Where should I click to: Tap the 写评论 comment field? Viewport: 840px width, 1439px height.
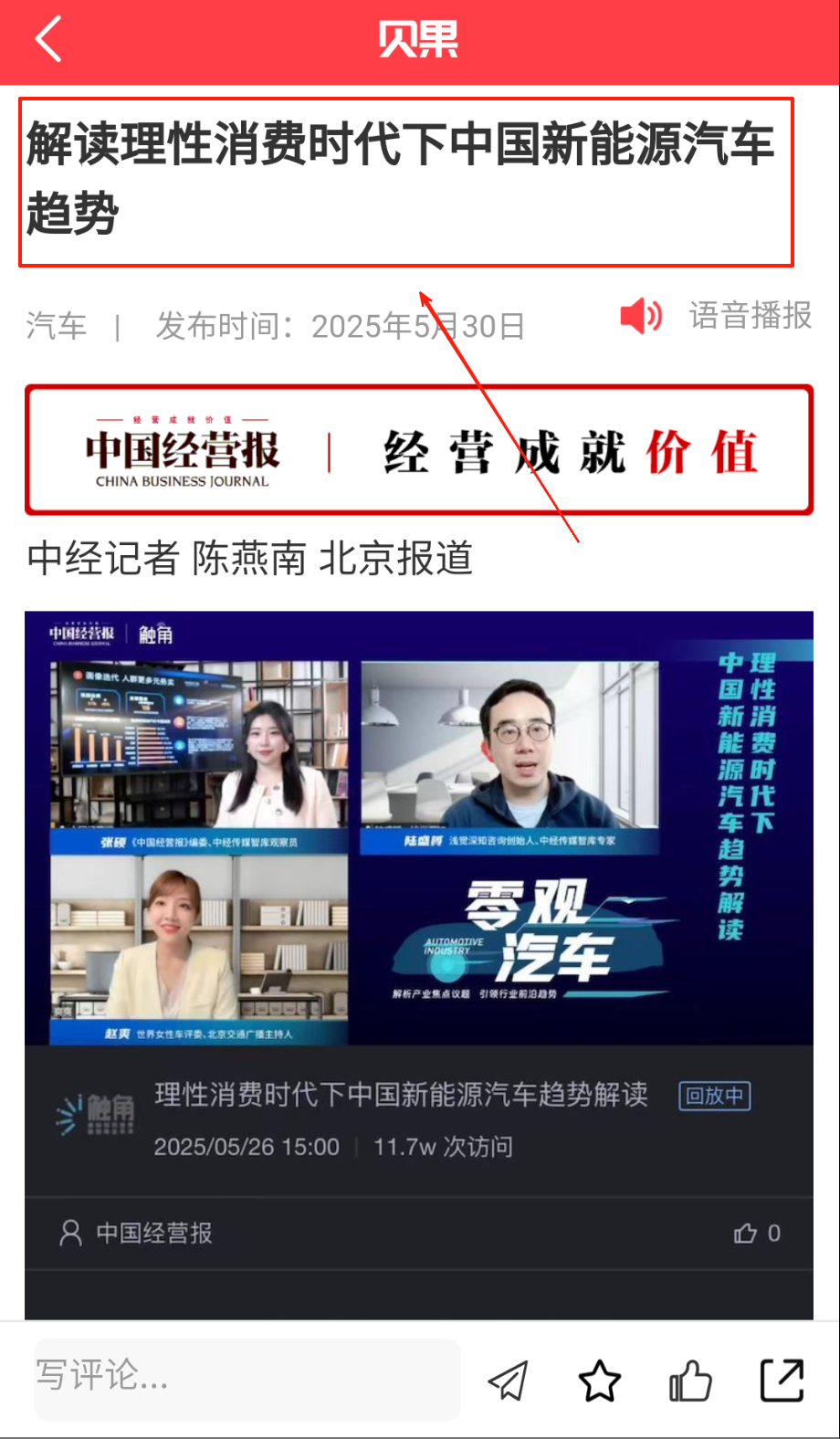click(x=247, y=1377)
